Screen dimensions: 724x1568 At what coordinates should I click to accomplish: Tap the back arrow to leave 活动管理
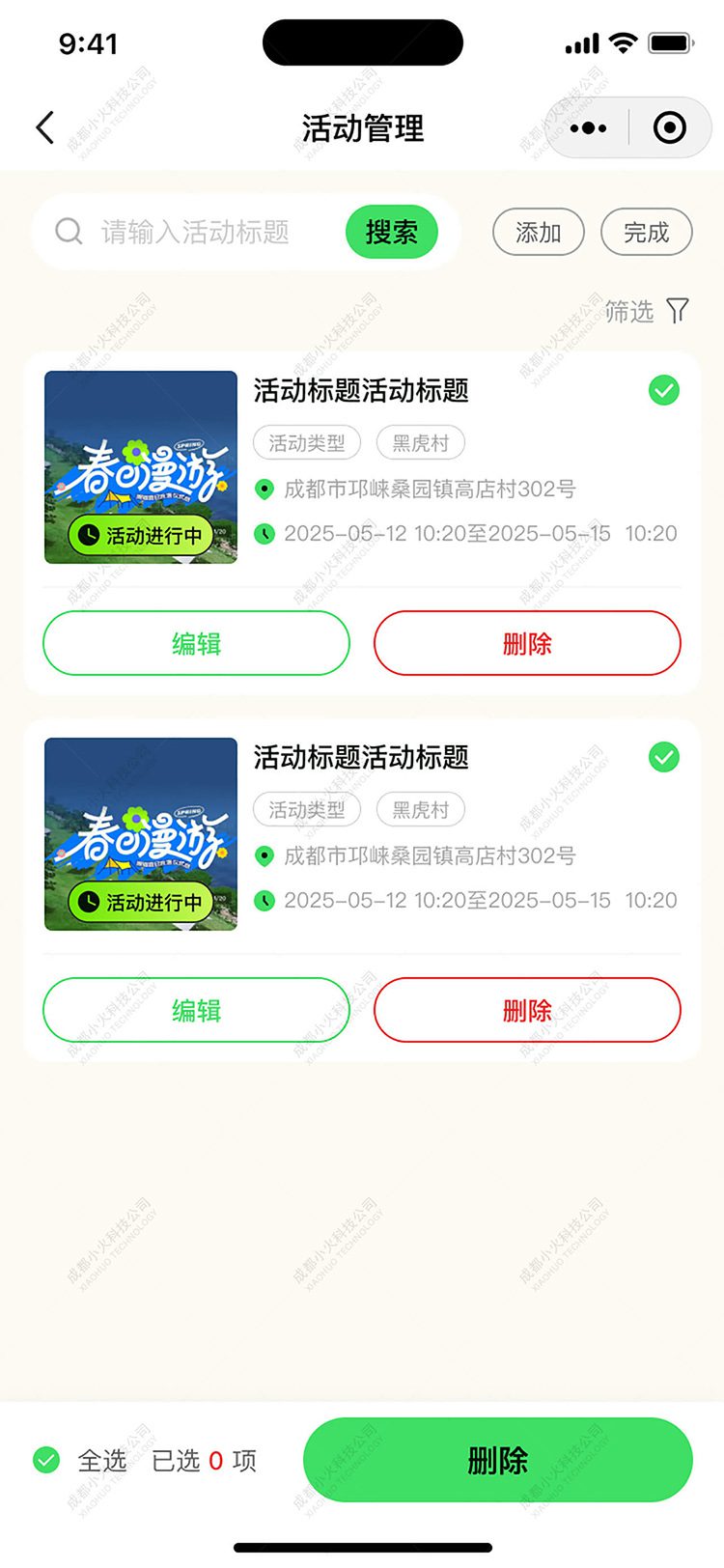click(43, 126)
